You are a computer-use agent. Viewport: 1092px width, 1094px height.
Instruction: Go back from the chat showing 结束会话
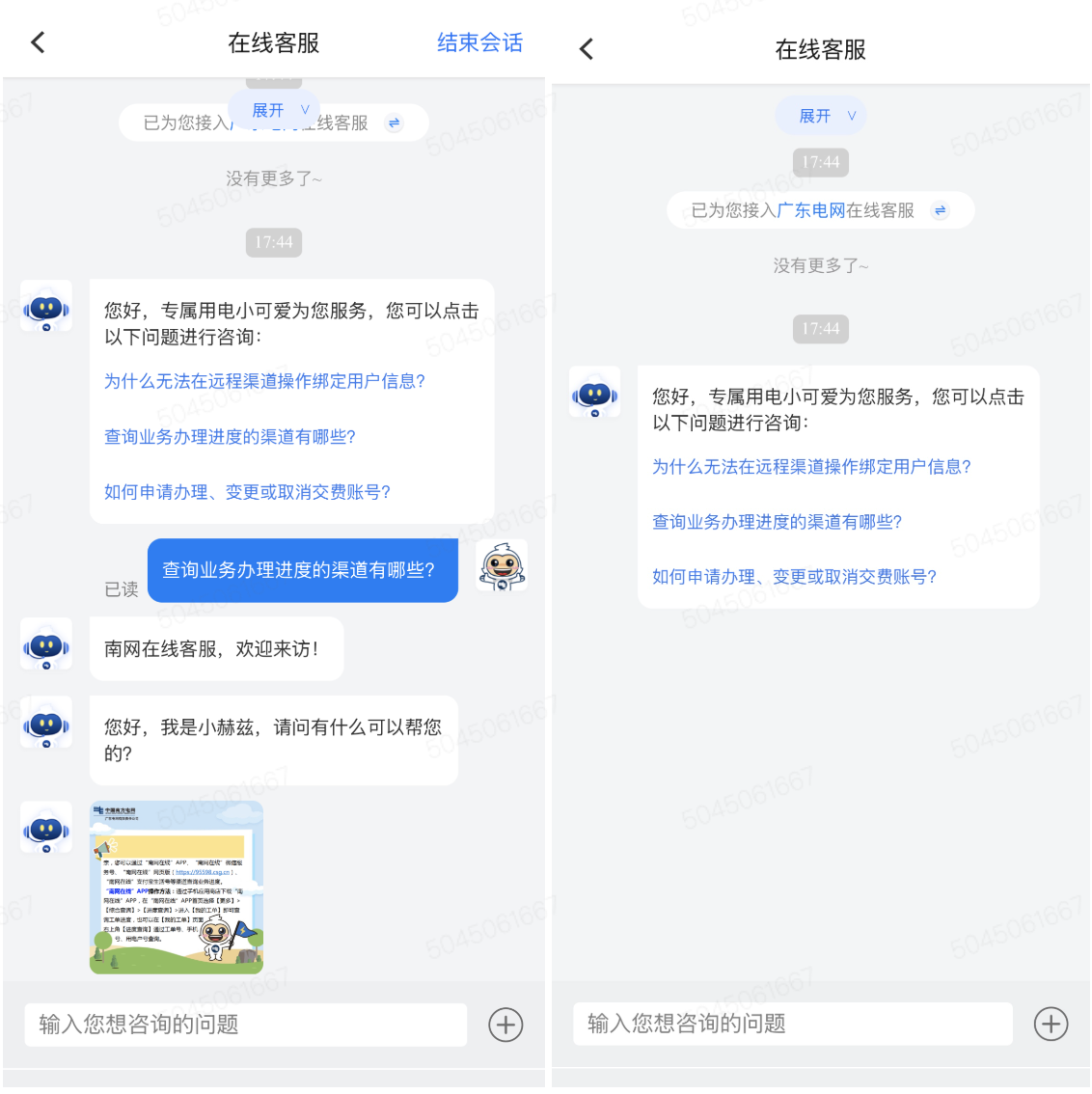click(x=39, y=42)
